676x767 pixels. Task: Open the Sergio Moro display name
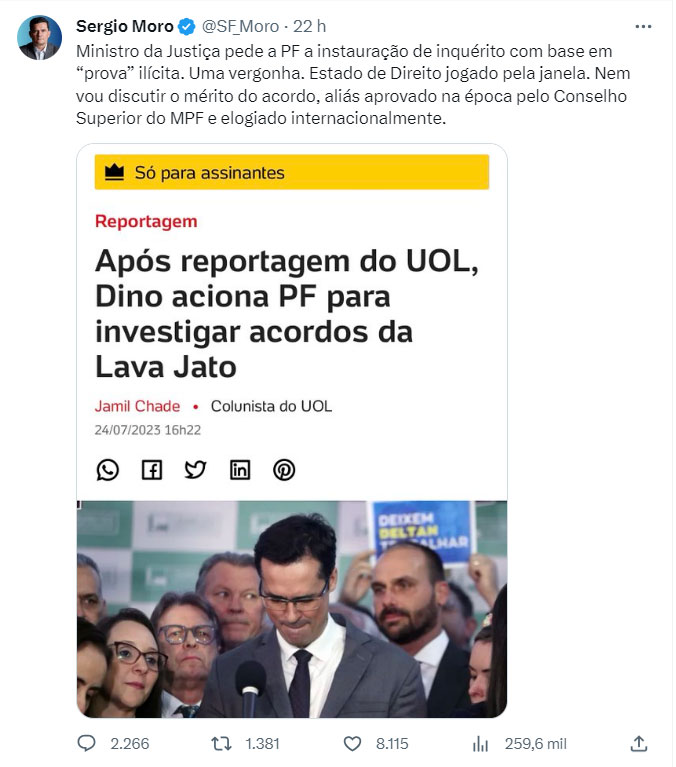coord(124,26)
